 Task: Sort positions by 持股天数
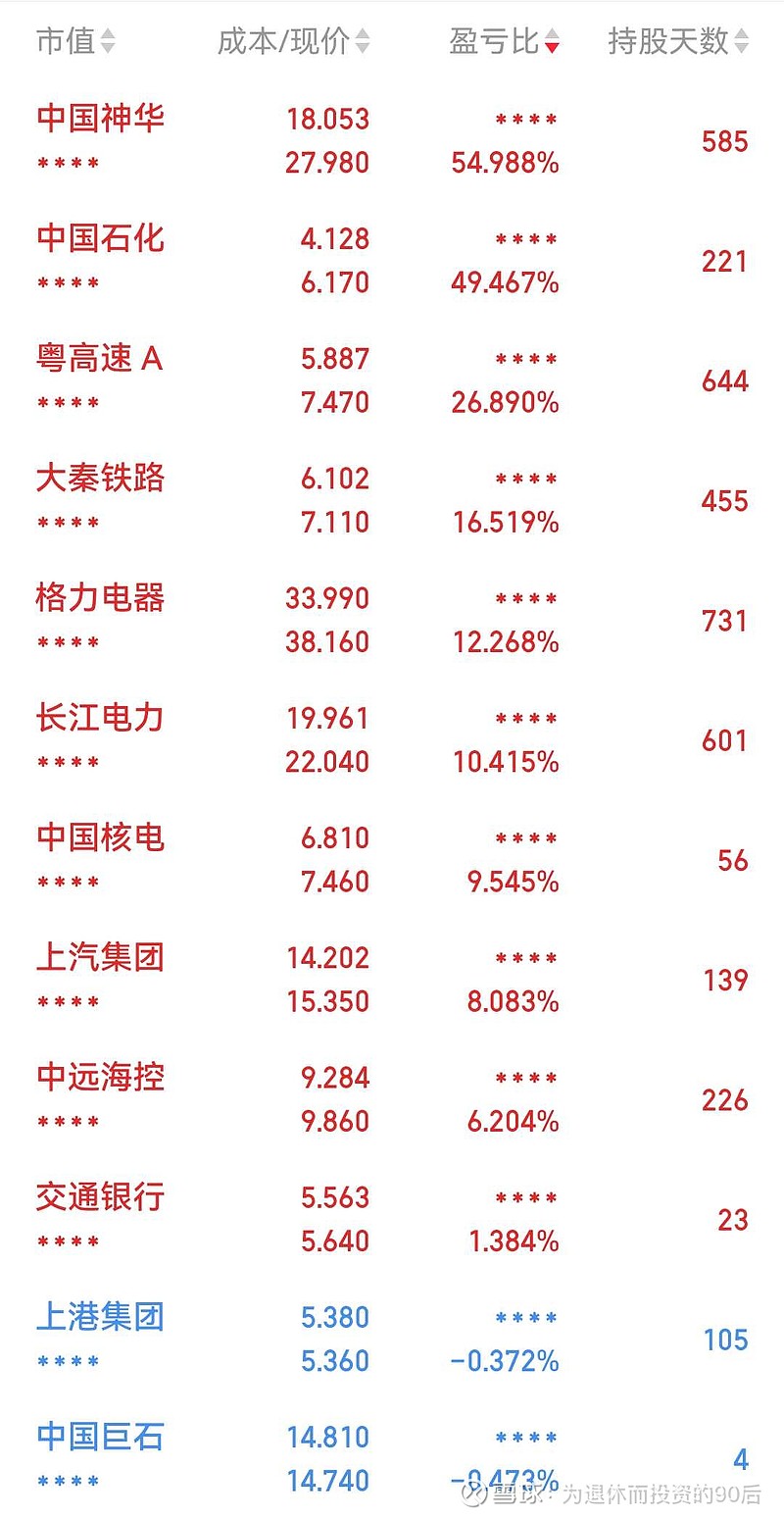pos(678,41)
